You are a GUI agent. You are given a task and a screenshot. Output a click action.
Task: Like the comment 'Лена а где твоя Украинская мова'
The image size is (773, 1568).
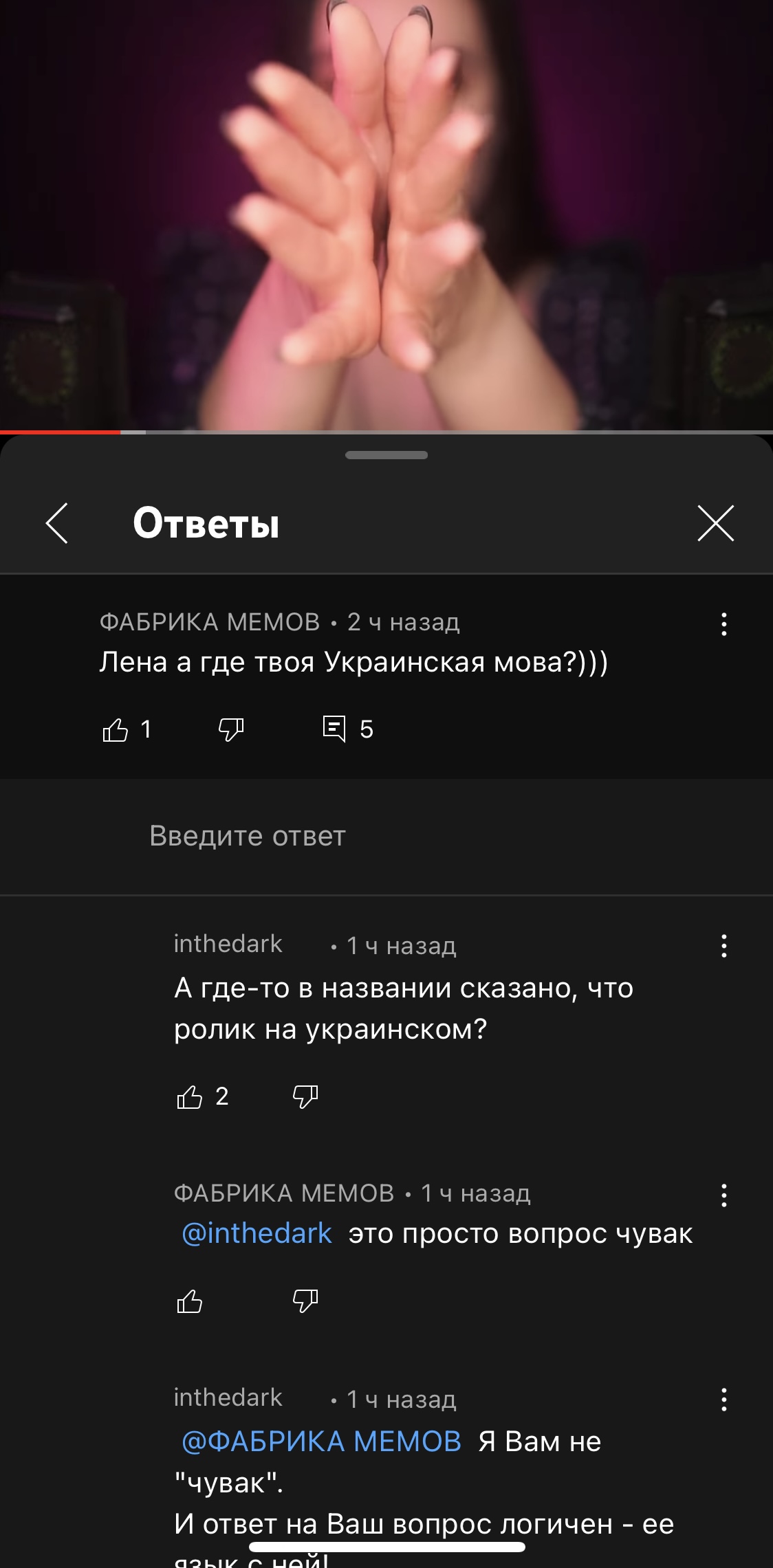tap(116, 729)
